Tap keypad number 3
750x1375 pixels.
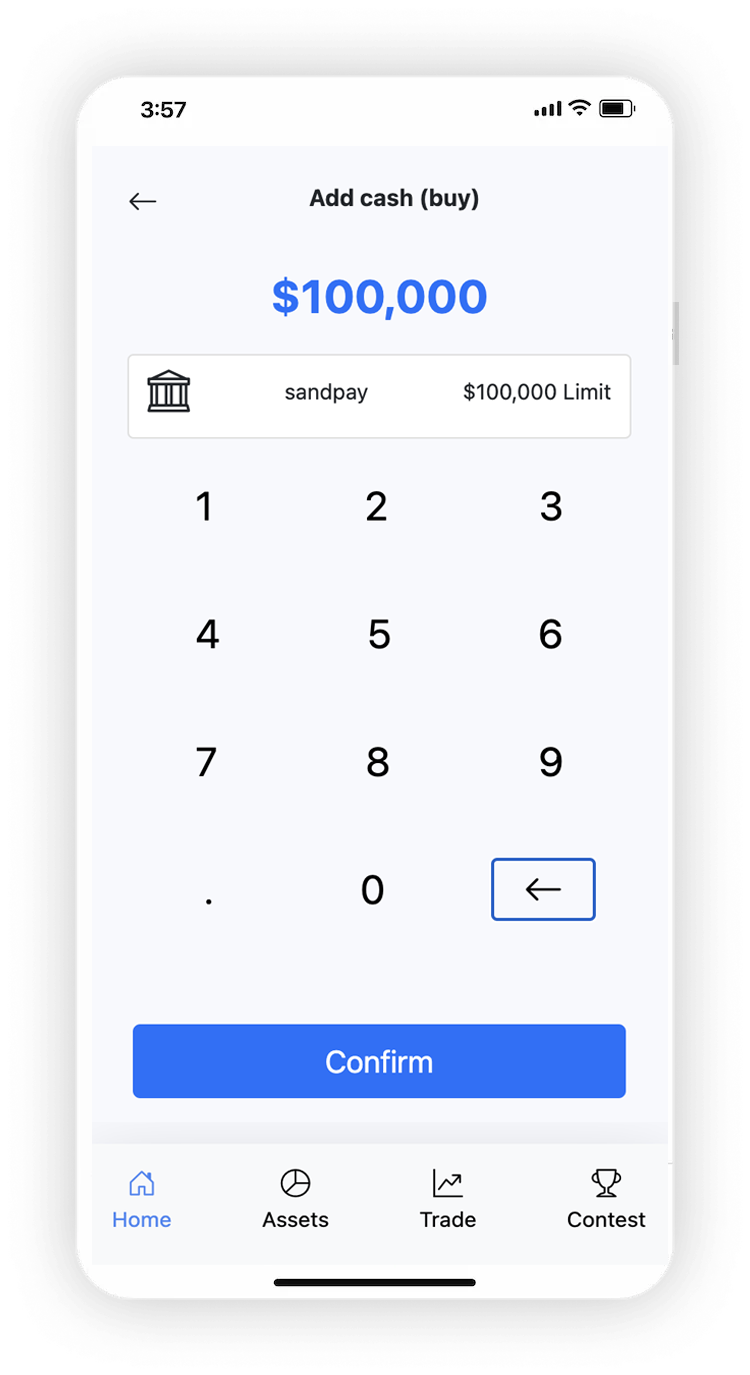pyautogui.click(x=551, y=507)
